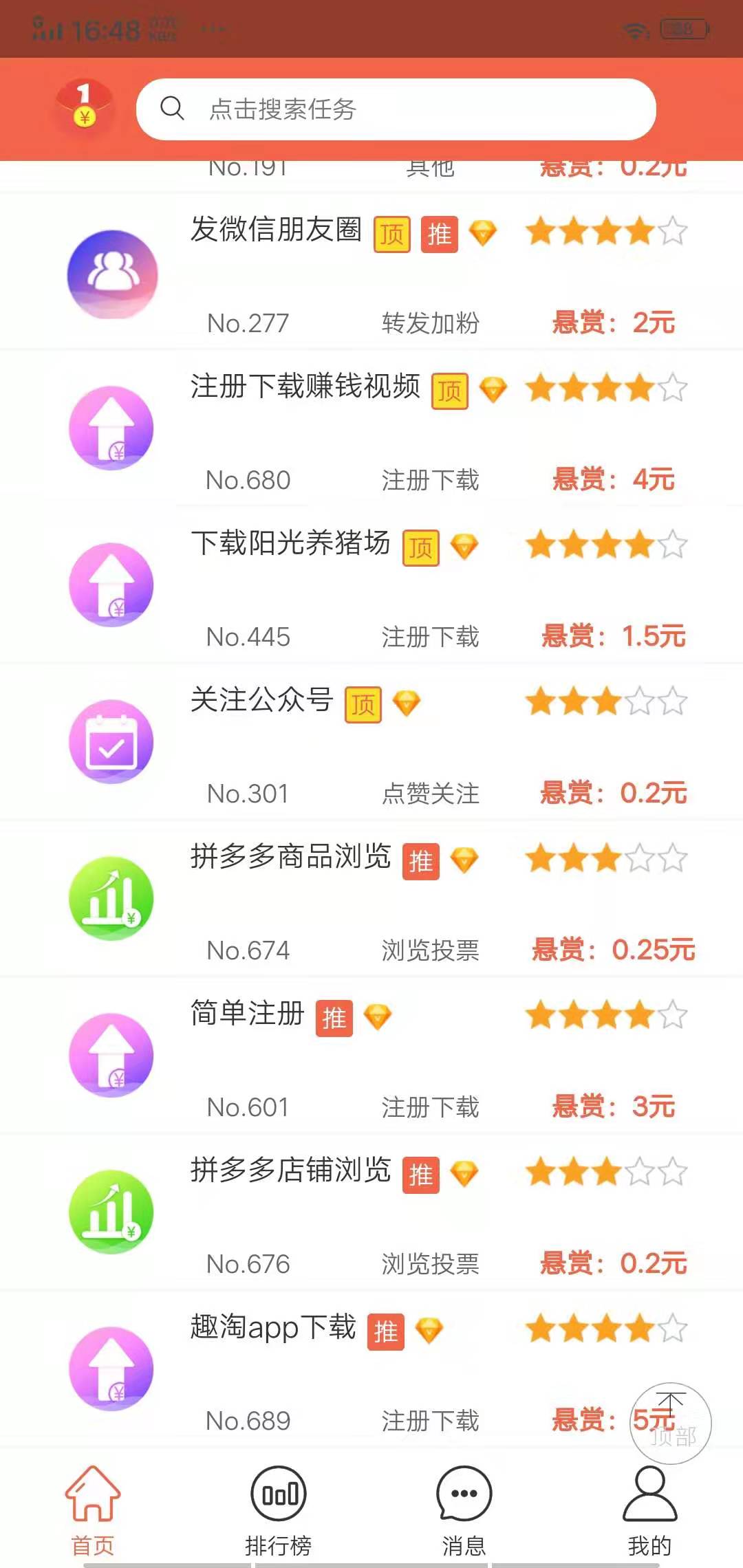Image resolution: width=743 pixels, height=1568 pixels.
Task: Select the purple group icon for 发微信朋友圈
Action: click(112, 274)
